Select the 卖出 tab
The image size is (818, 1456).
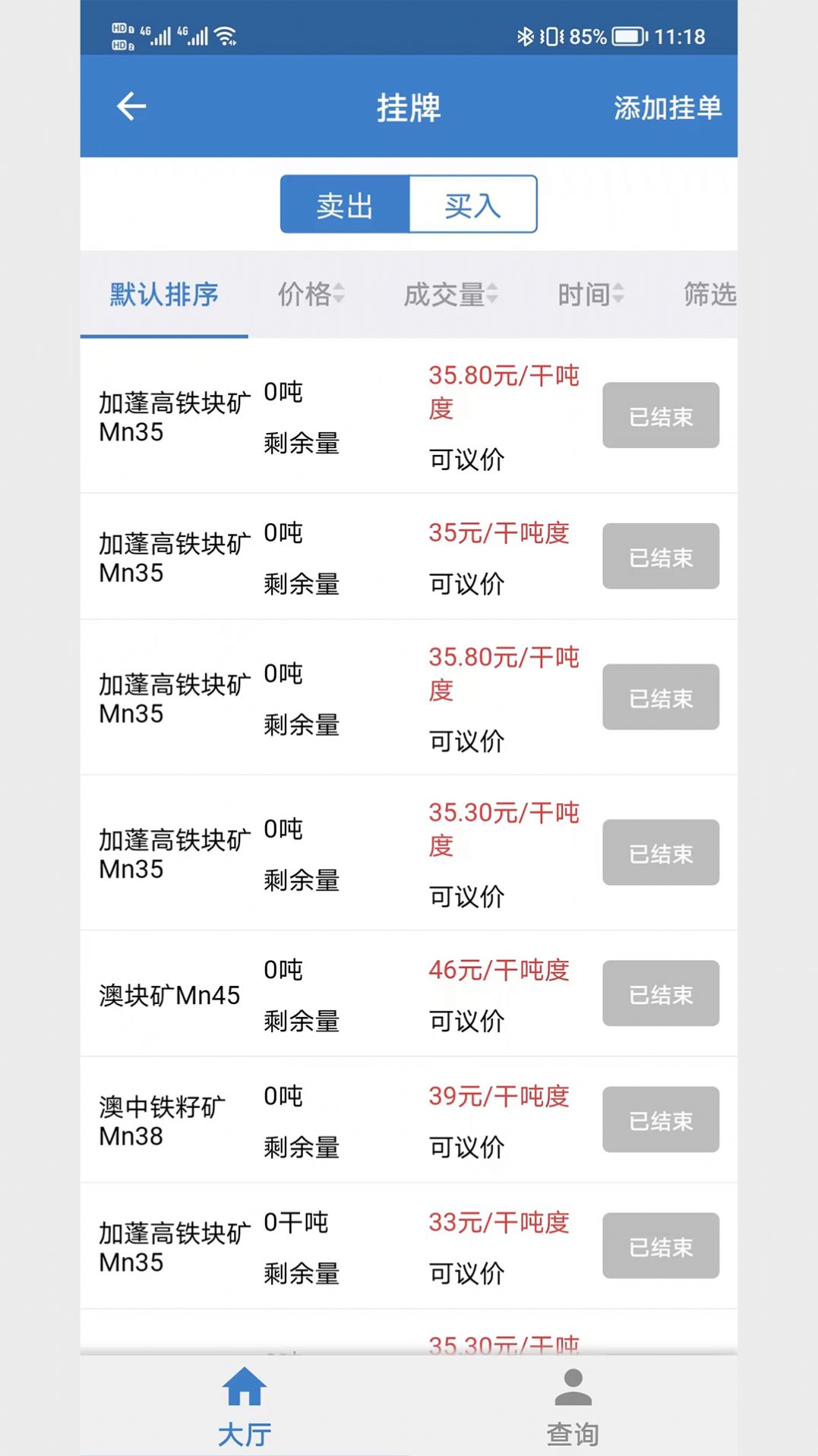tap(345, 203)
